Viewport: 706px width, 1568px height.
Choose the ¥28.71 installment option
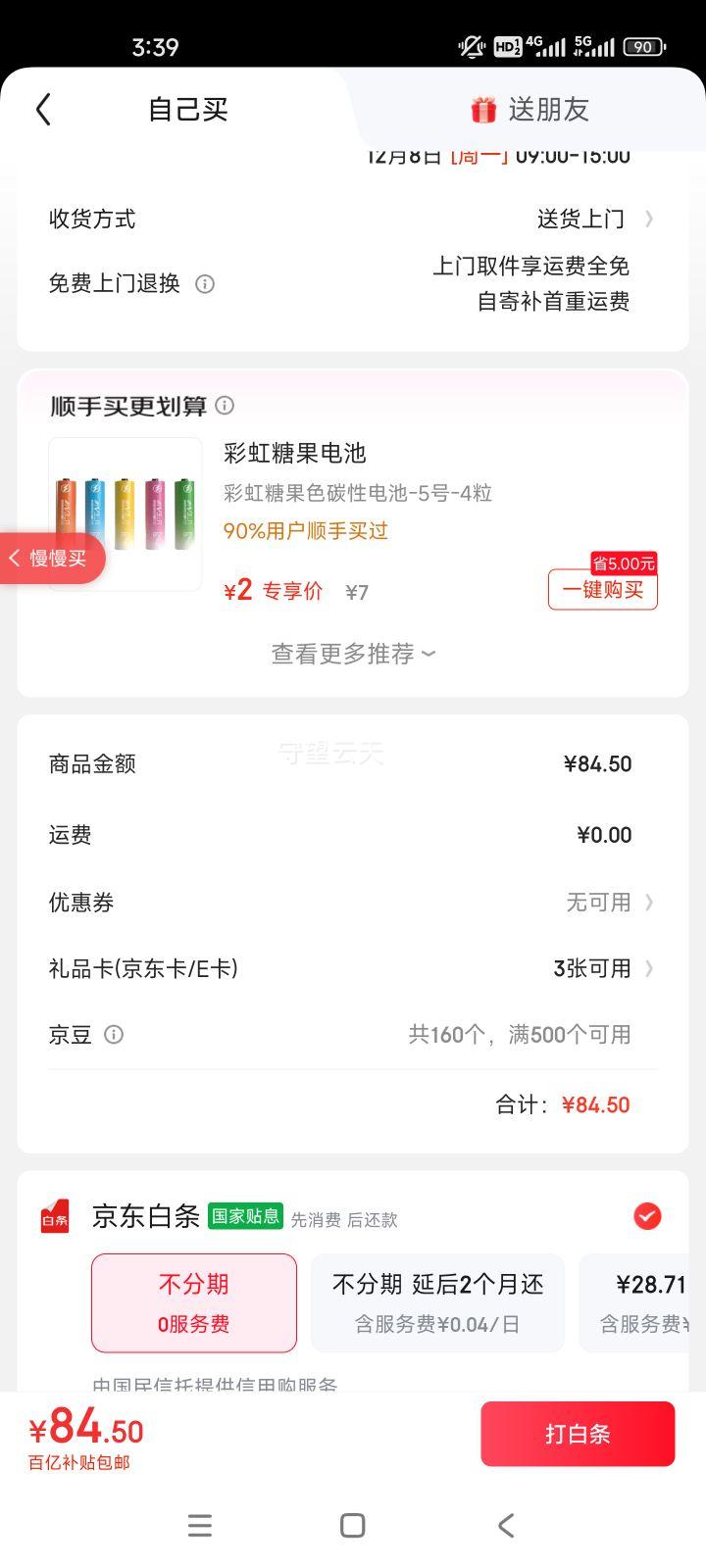(x=645, y=1302)
